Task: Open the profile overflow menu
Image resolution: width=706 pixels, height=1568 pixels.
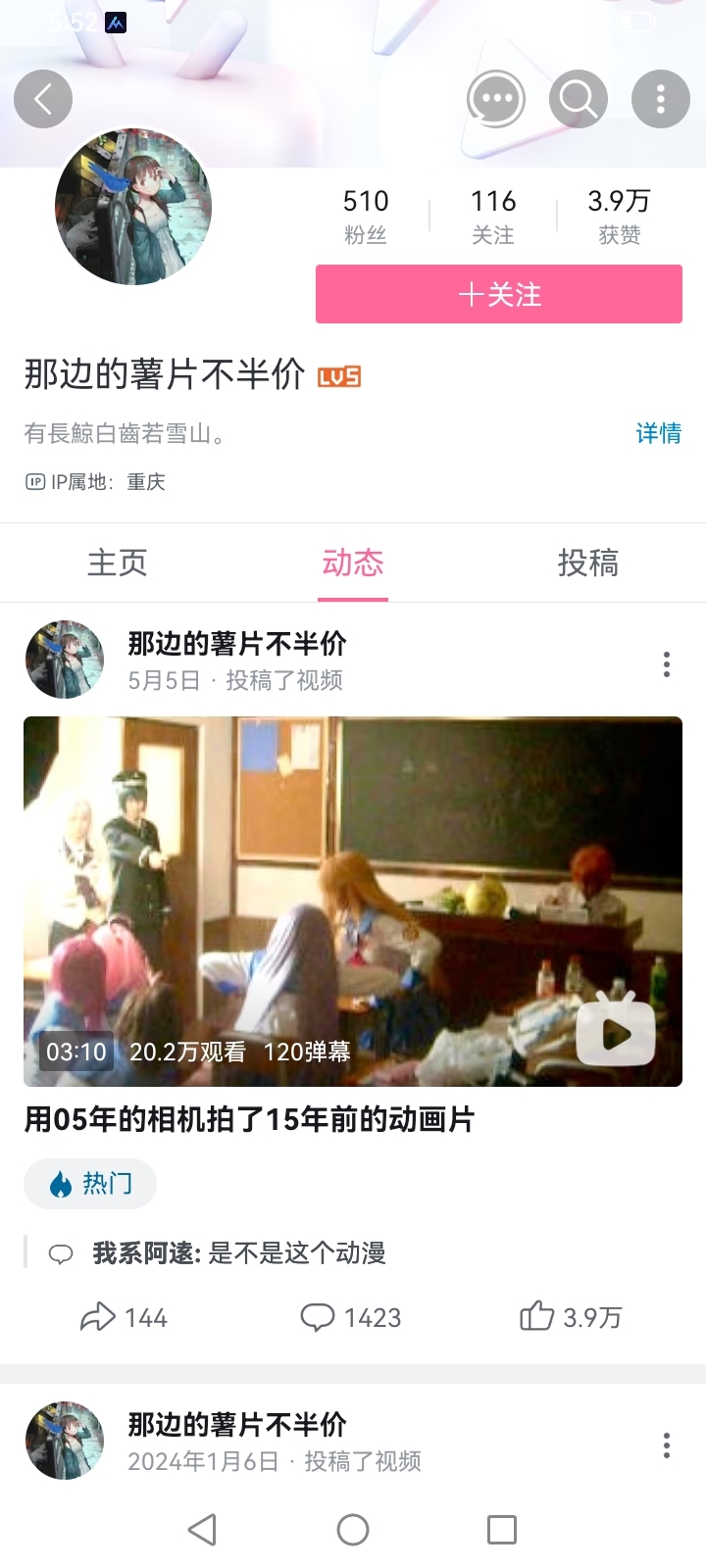Action: 660,99
